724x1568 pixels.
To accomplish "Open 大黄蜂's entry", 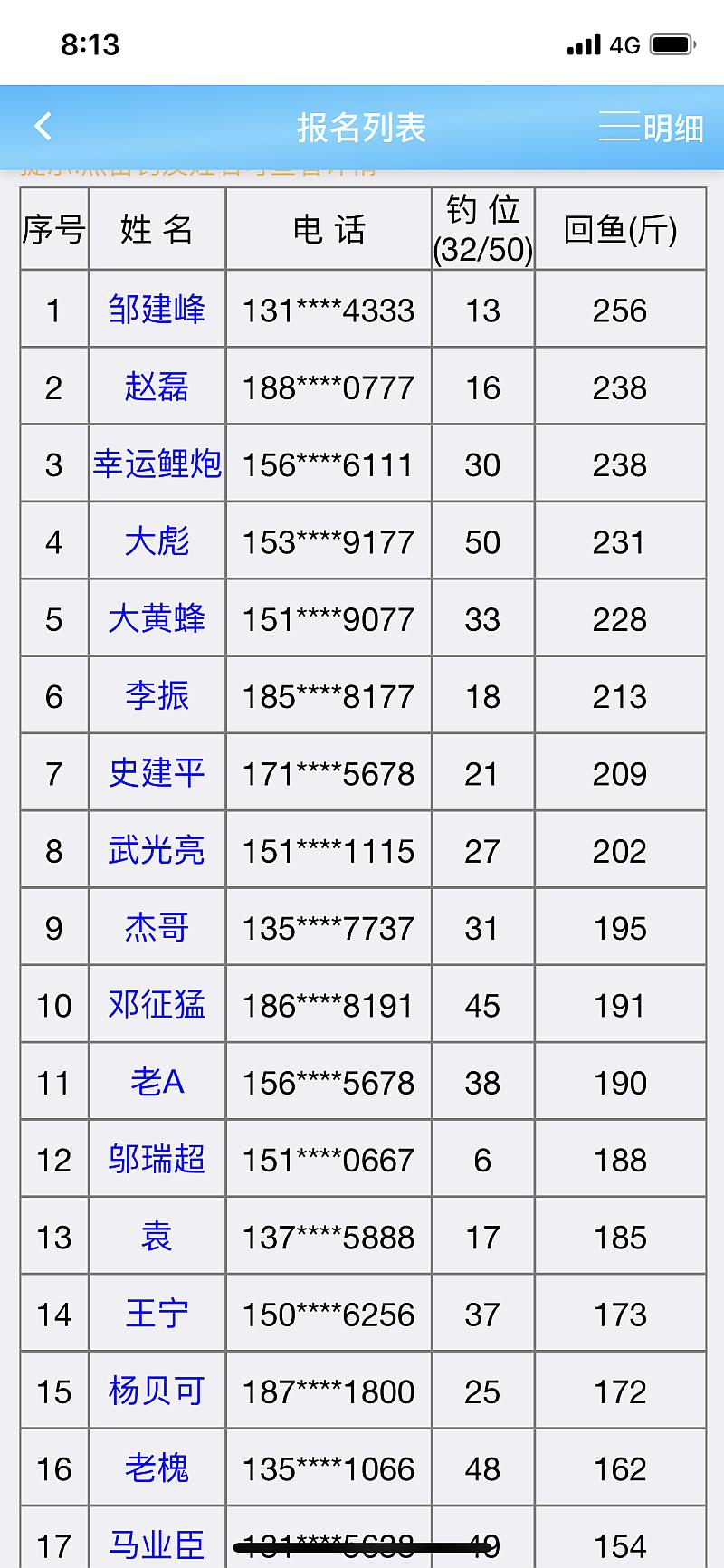I will point(156,618).
